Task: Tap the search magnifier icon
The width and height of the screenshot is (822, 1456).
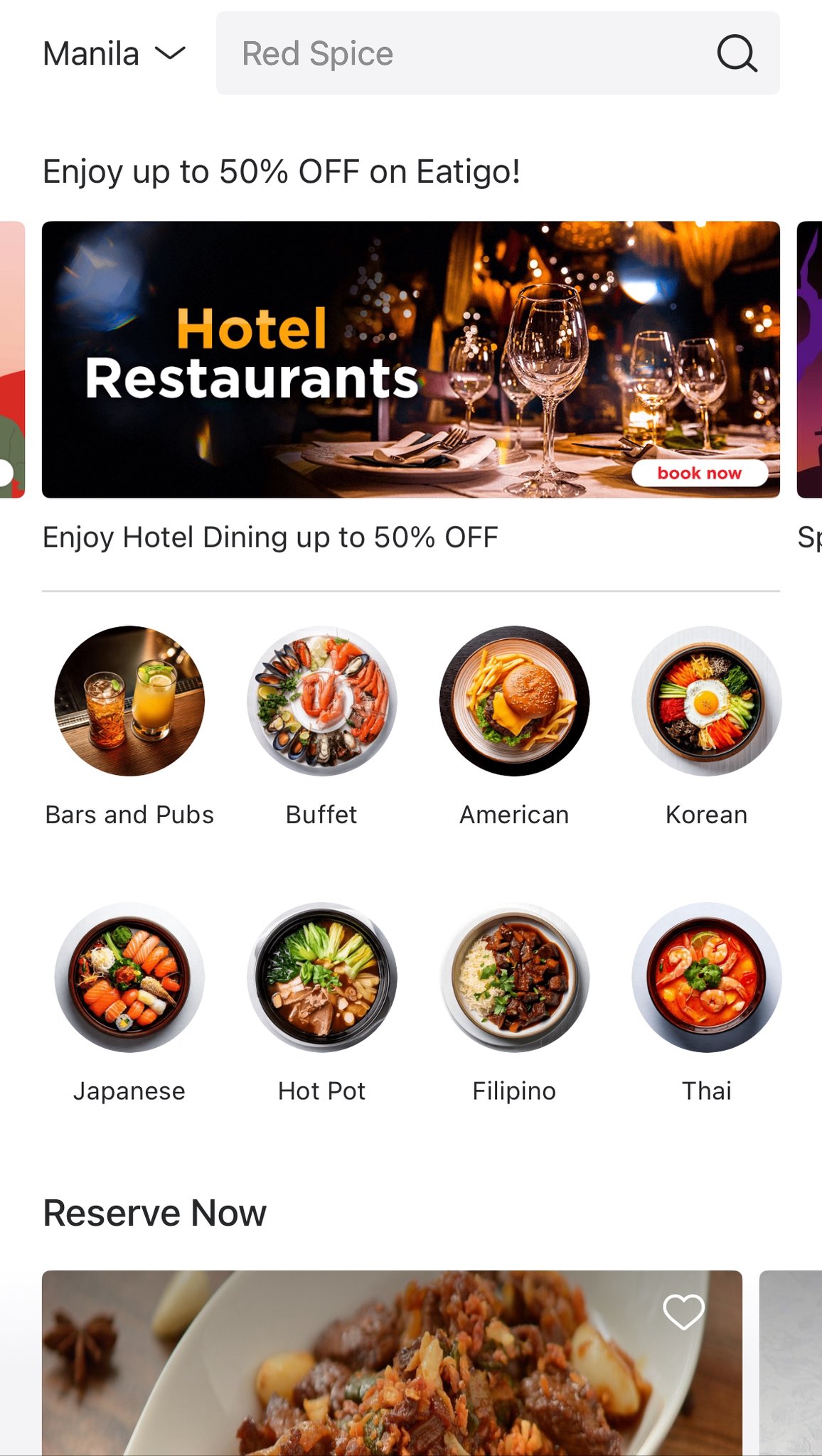Action: coord(736,54)
